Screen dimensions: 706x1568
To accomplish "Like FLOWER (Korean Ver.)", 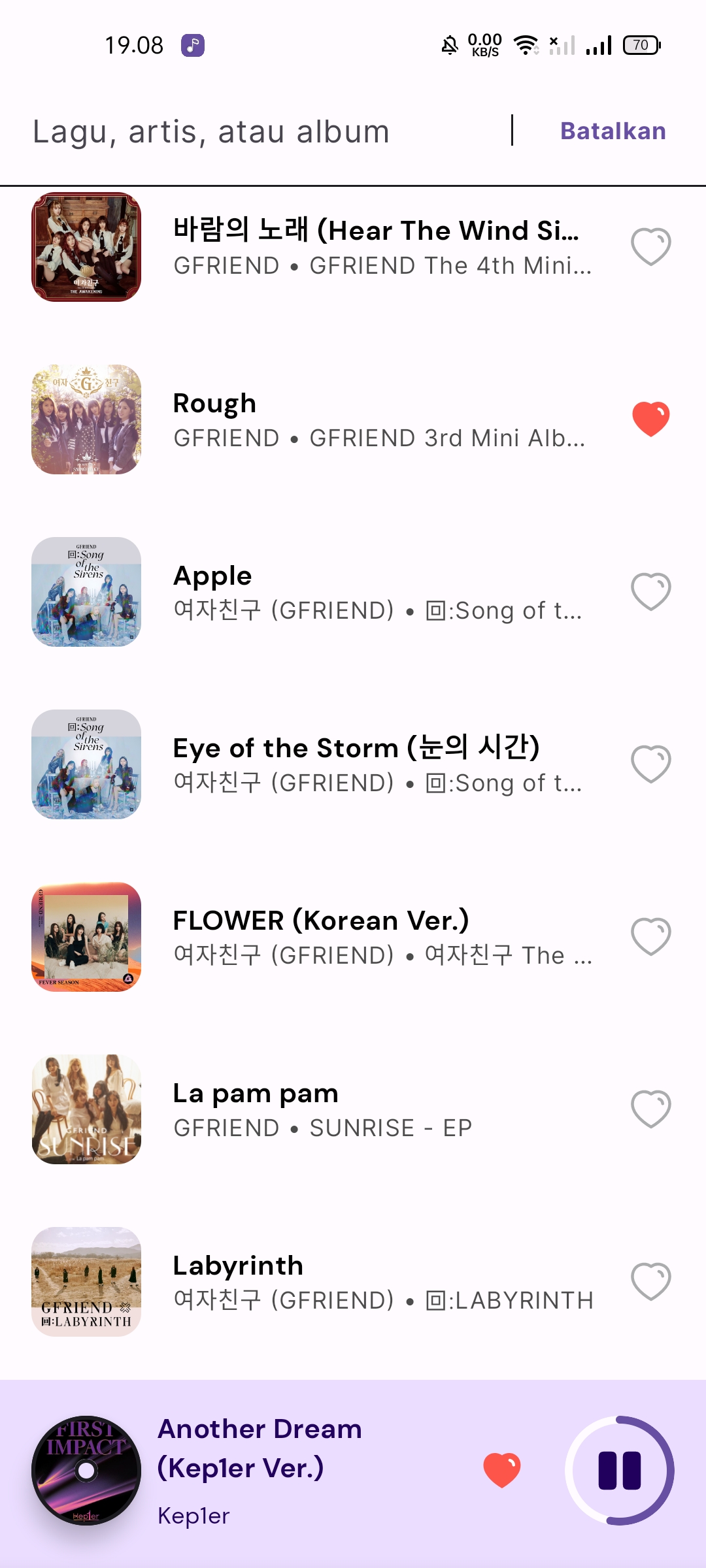I will coord(650,936).
